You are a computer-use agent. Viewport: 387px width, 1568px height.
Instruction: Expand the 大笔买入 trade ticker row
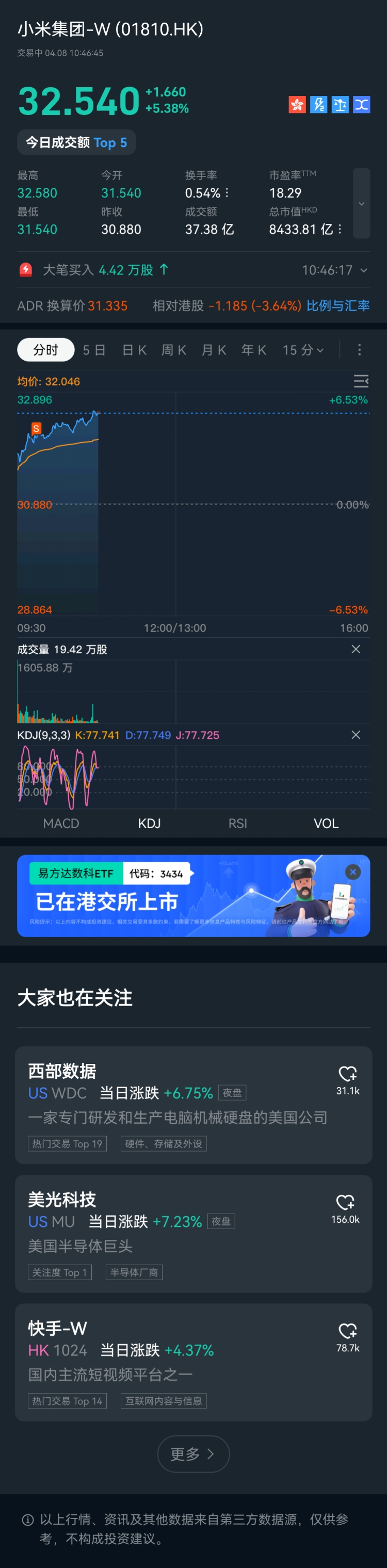coord(364,270)
